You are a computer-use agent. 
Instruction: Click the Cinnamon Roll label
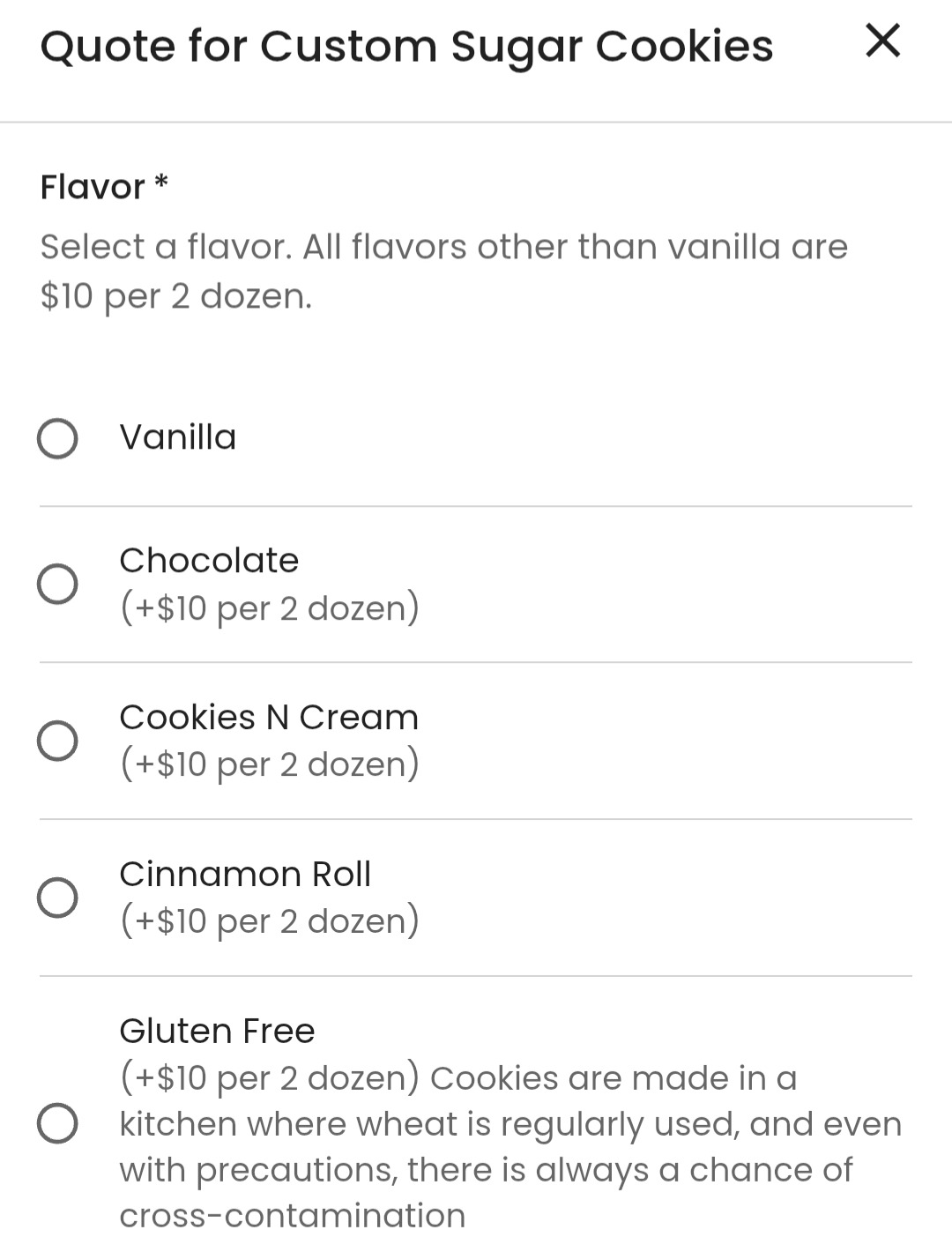[x=246, y=873]
